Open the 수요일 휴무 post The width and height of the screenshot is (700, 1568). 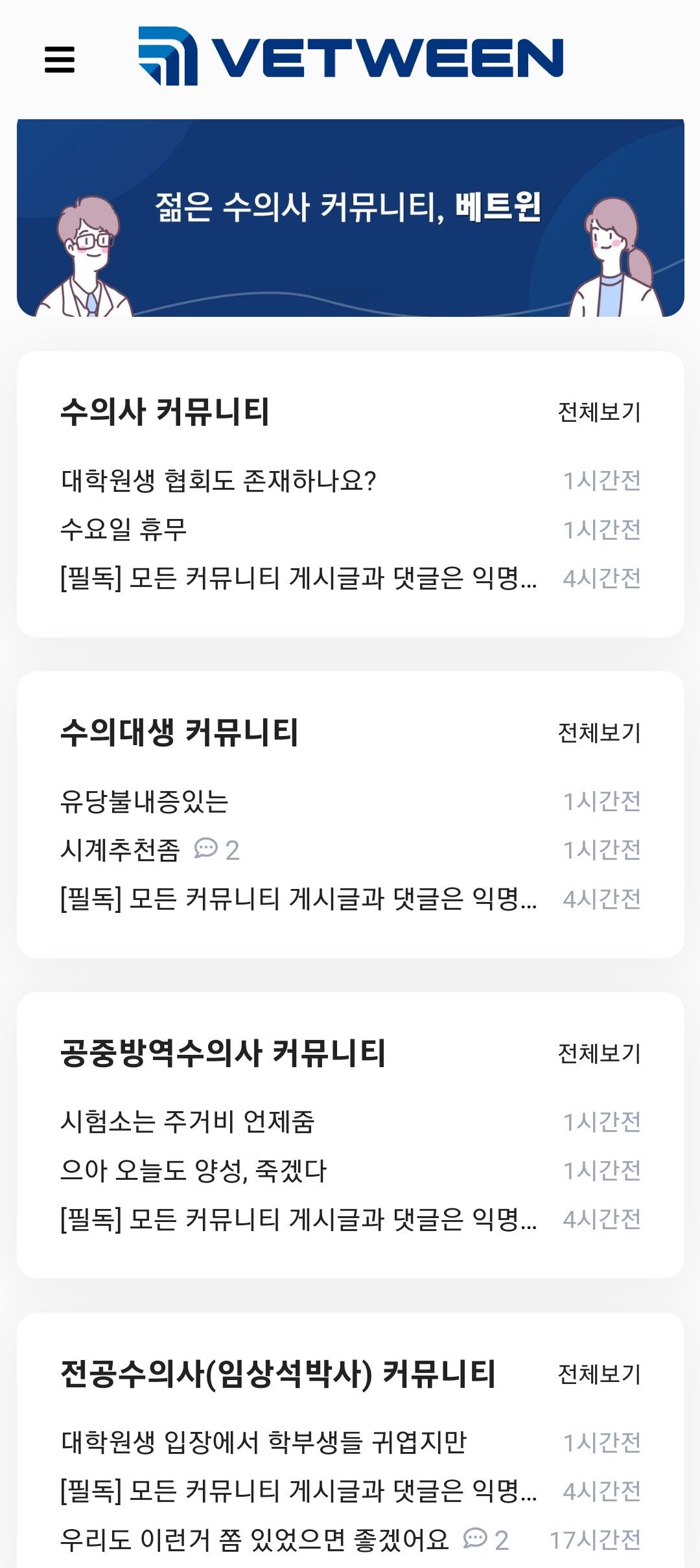124,529
